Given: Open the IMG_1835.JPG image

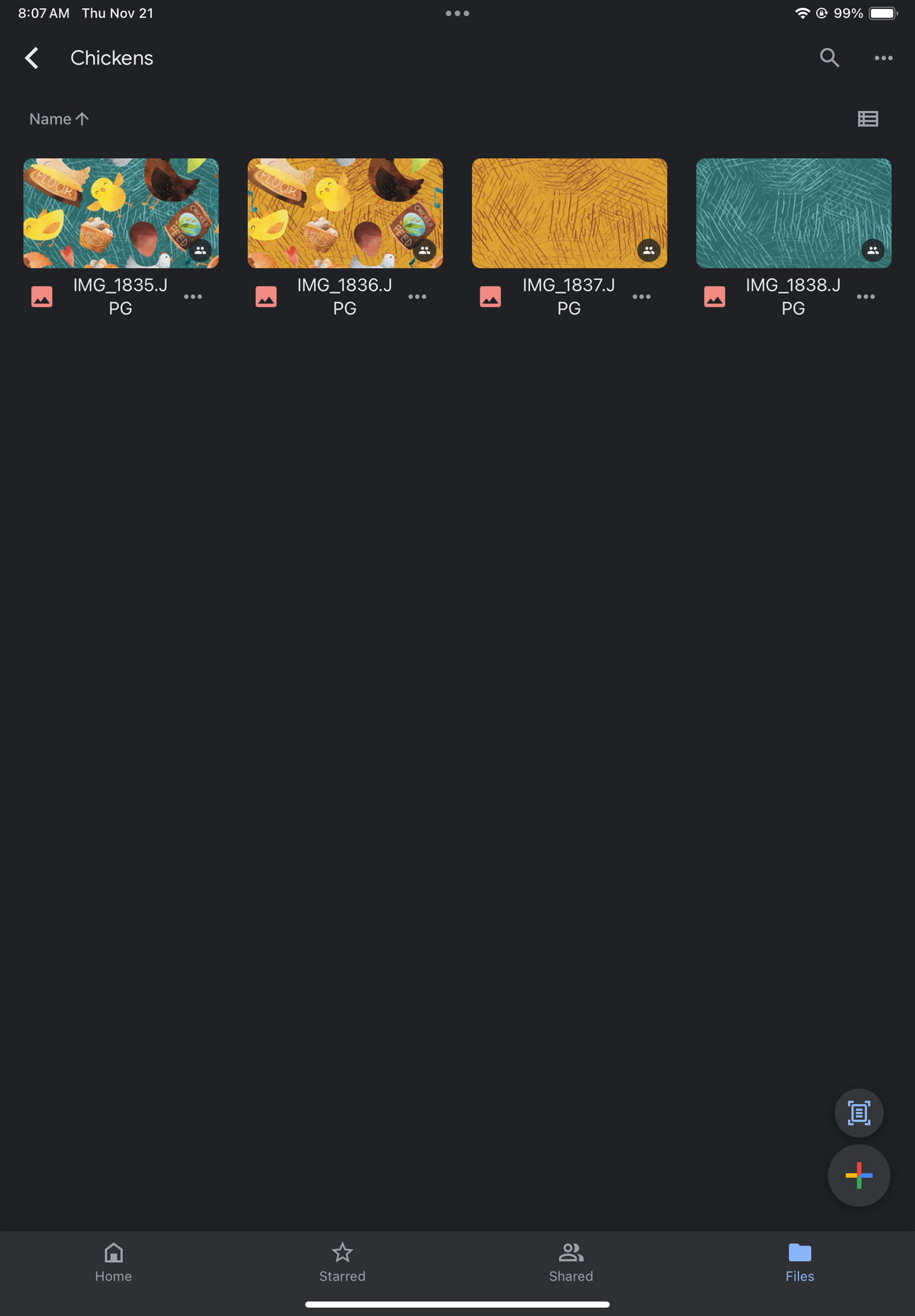Looking at the screenshot, I should pos(121,213).
